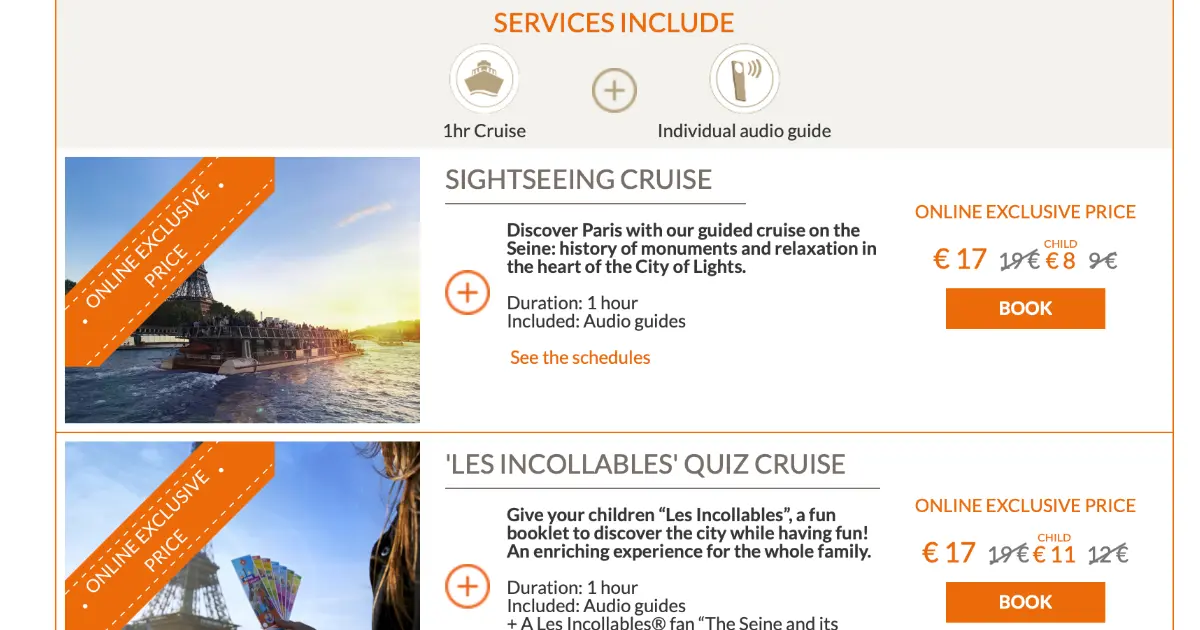The height and width of the screenshot is (630, 1200).
Task: Open the 'Les Incollables' Quiz Cruise photo
Action: (x=242, y=536)
